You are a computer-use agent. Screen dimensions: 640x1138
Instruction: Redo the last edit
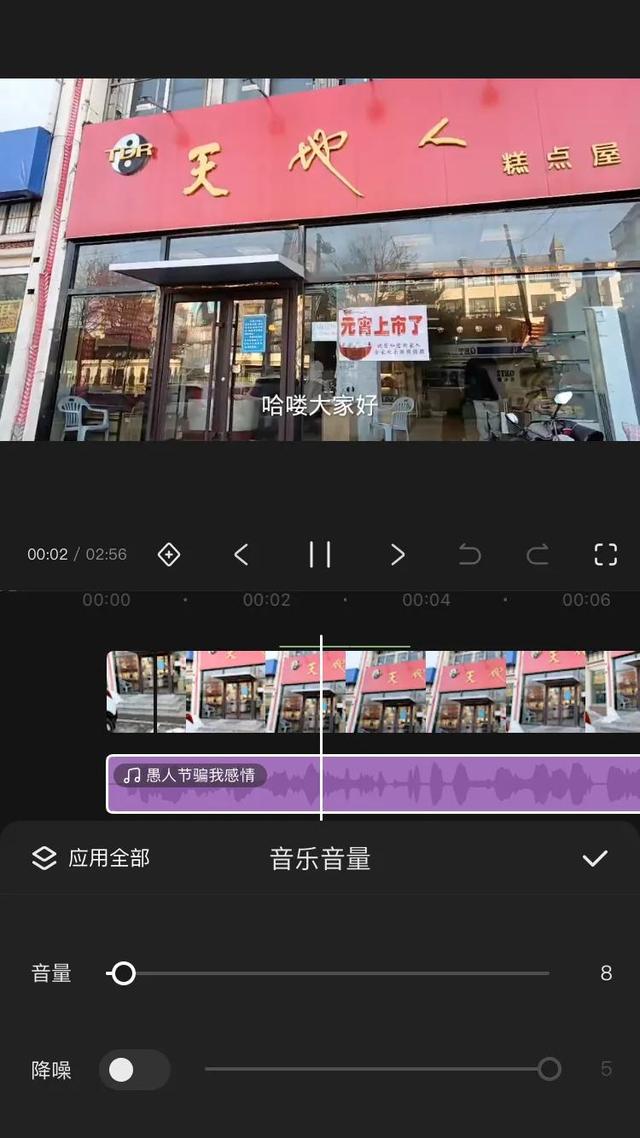pyautogui.click(x=538, y=554)
